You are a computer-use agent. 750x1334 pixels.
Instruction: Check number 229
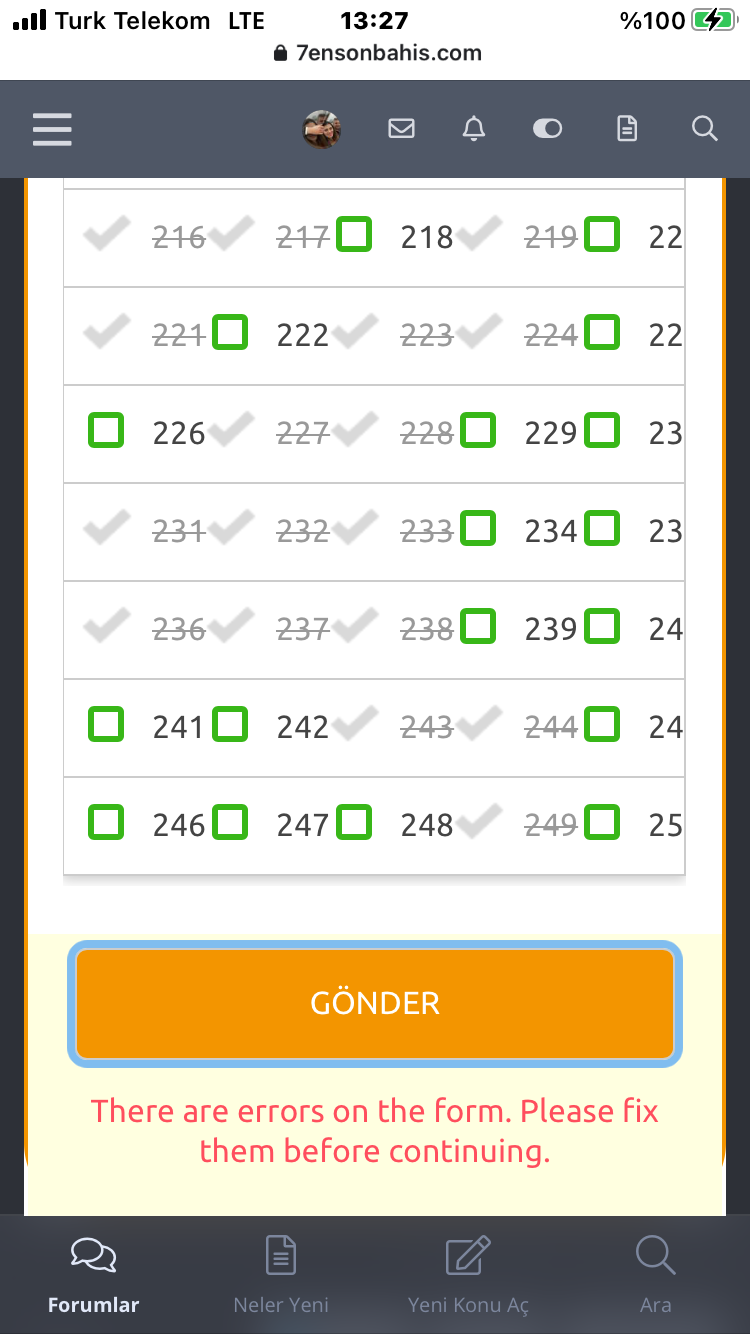tap(478, 431)
